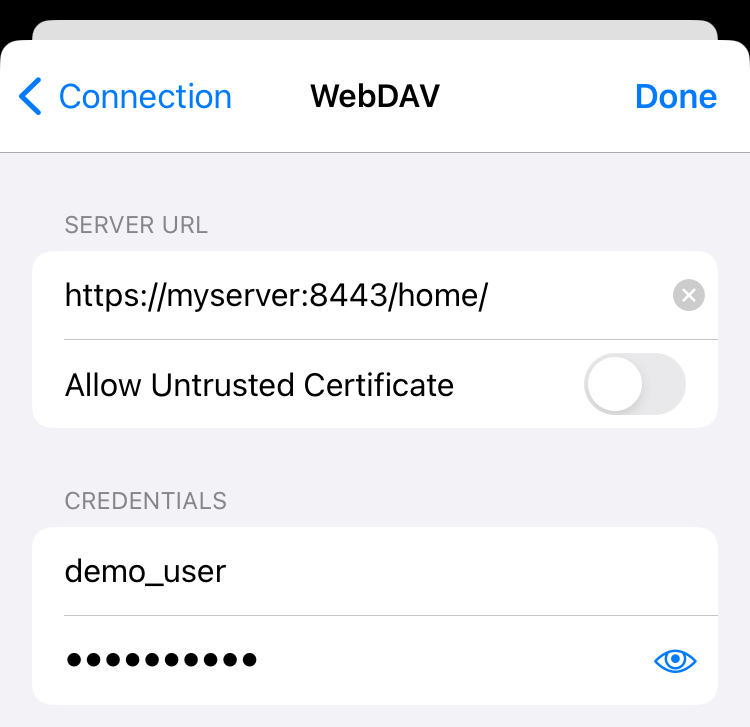Reveal the password with the eye icon

coord(675,660)
